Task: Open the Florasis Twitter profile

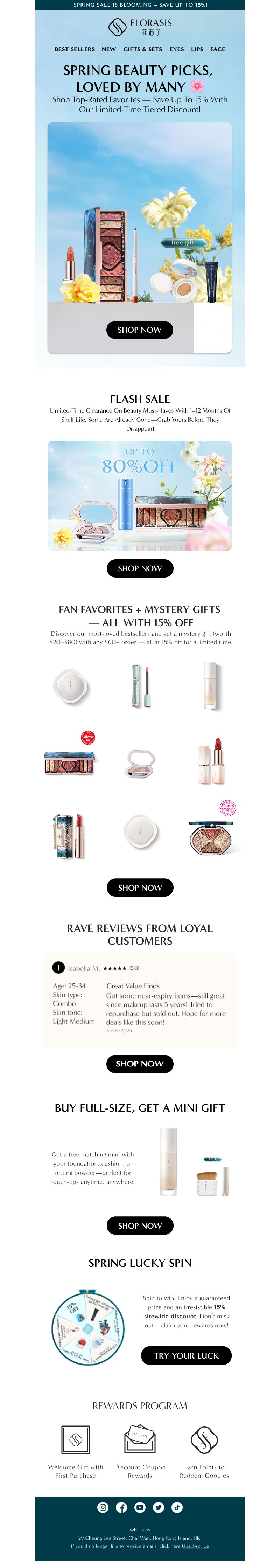Action: click(x=158, y=1507)
